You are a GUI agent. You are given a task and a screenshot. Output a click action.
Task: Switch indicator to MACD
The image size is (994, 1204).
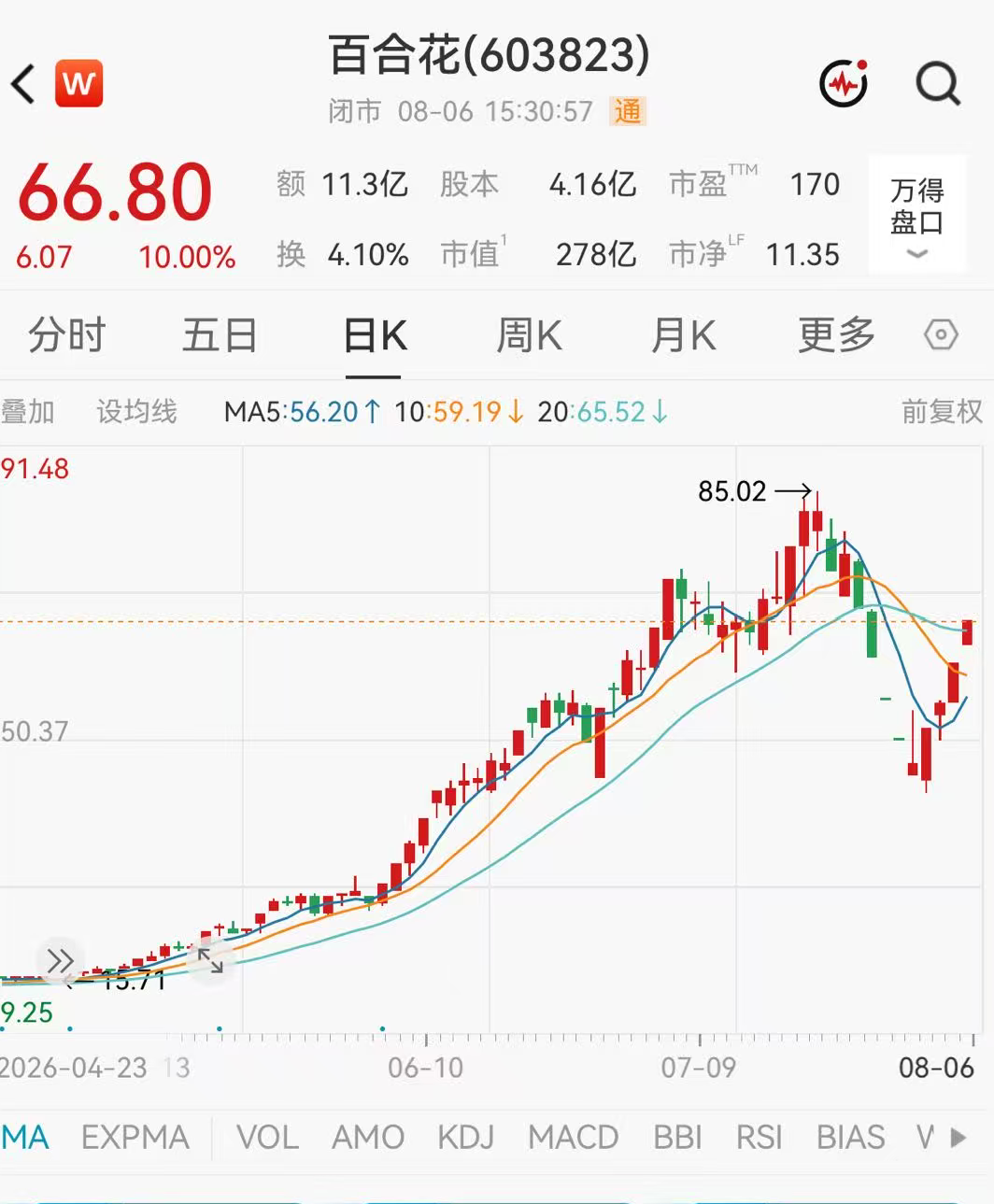tap(573, 1138)
